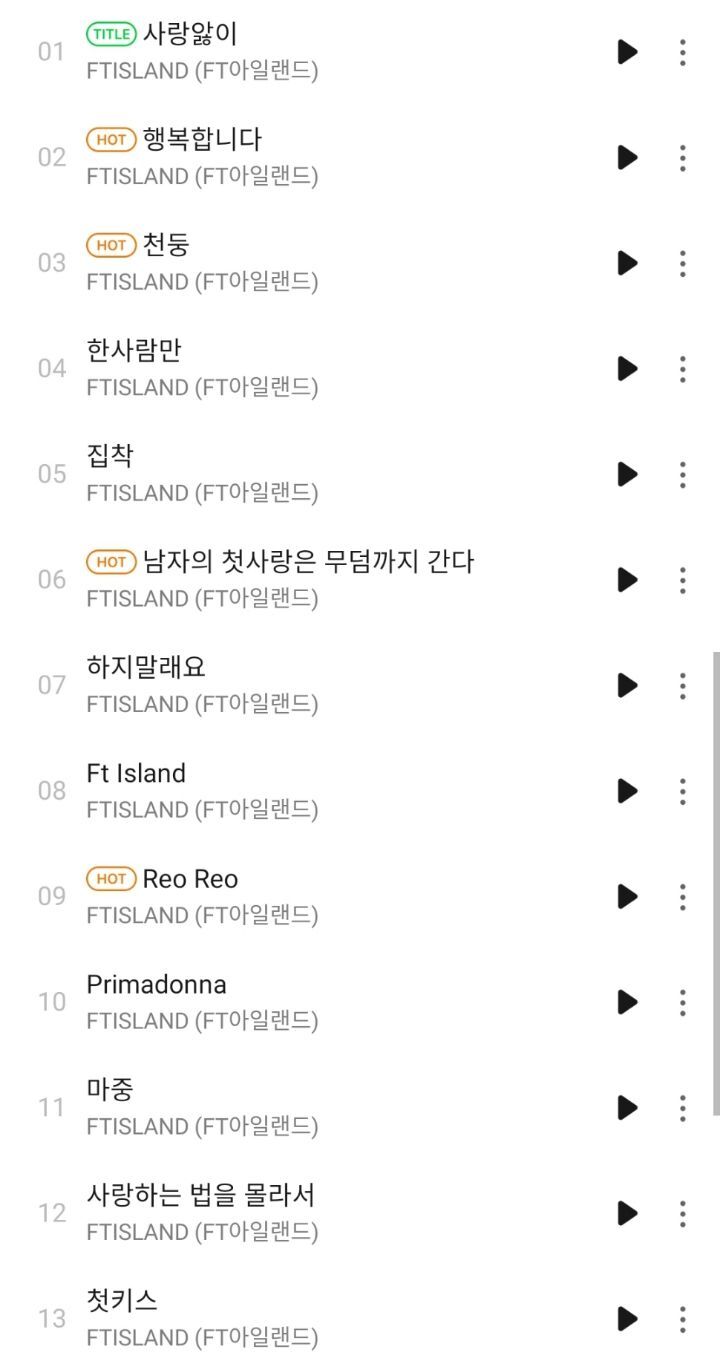Open the song row 천둥
Viewport: 720px width, 1361px height.
tap(300, 263)
